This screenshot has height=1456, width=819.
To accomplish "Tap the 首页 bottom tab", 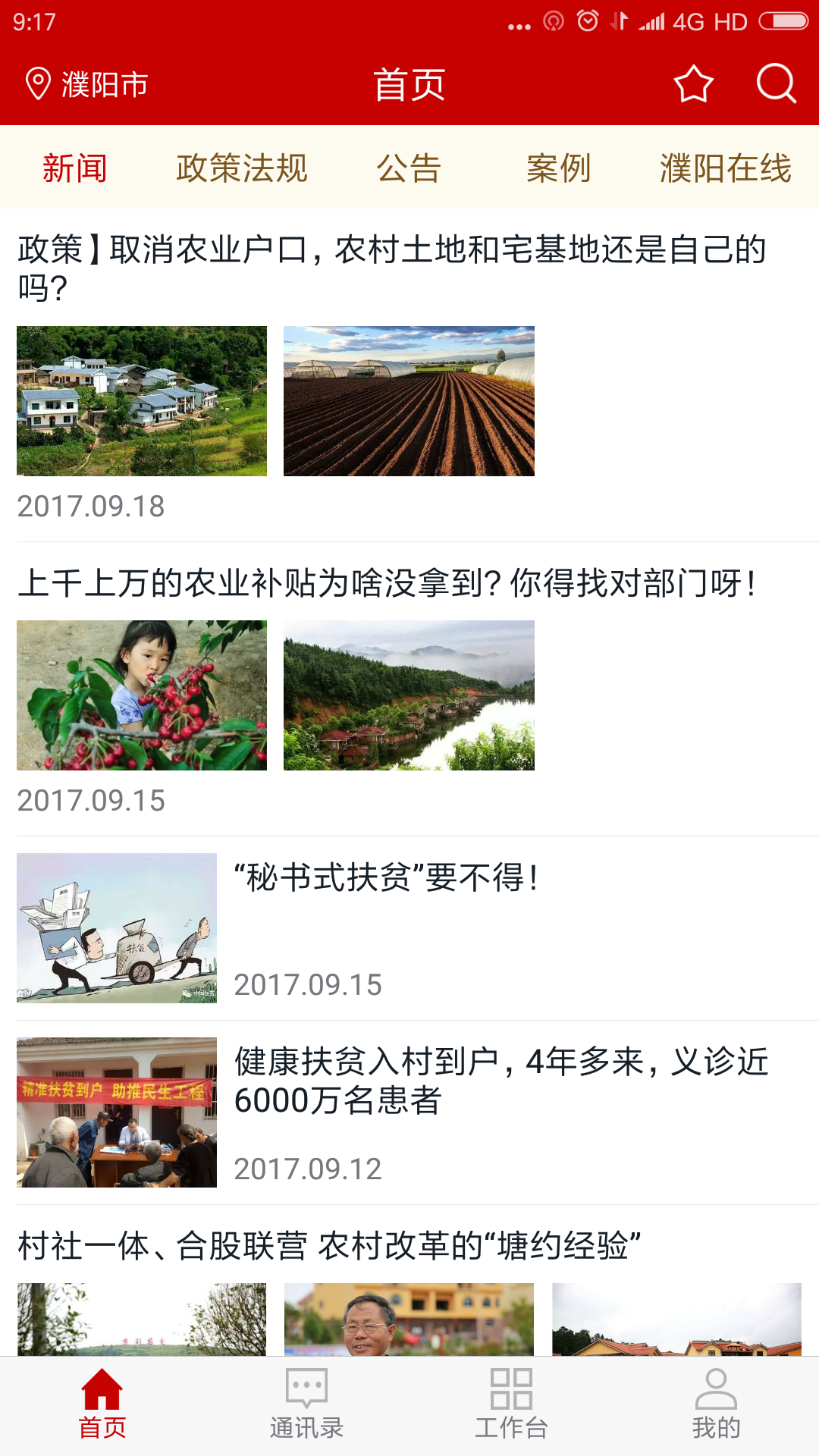I will (x=102, y=1404).
